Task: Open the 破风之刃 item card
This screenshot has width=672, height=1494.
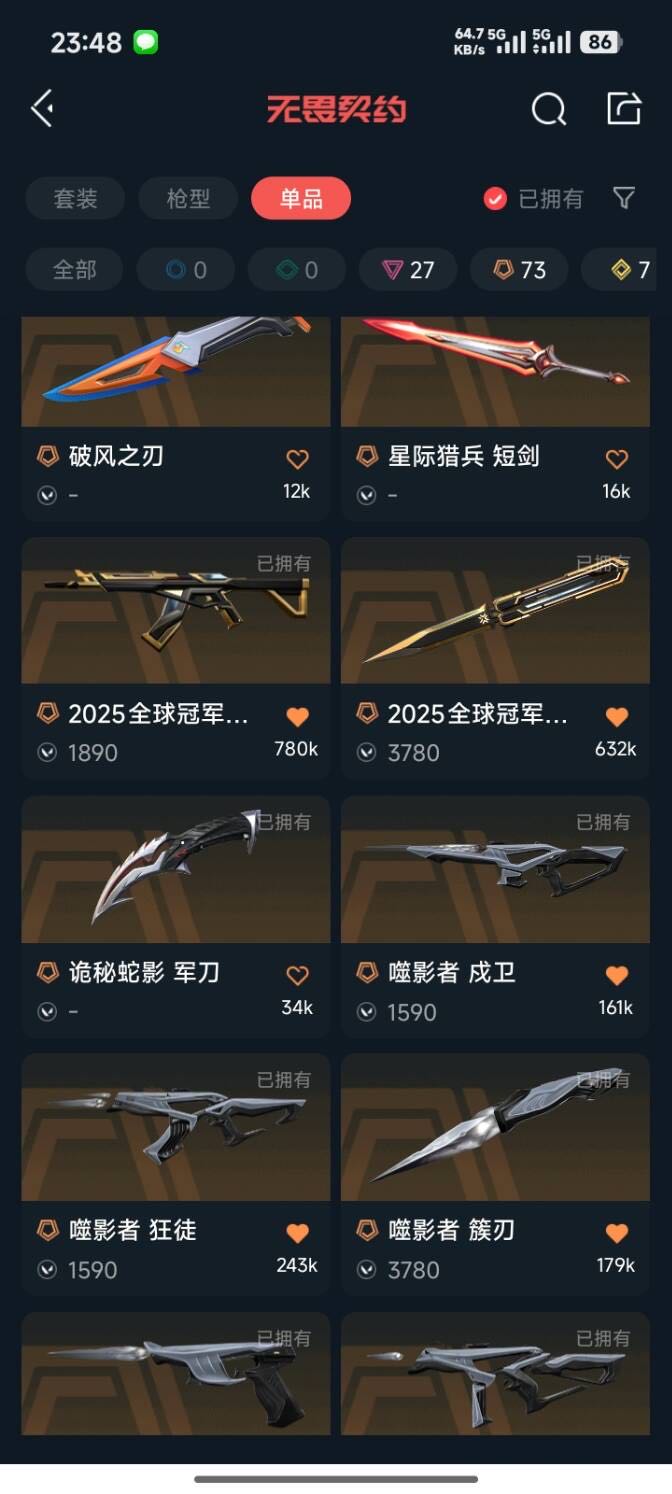Action: 176,419
